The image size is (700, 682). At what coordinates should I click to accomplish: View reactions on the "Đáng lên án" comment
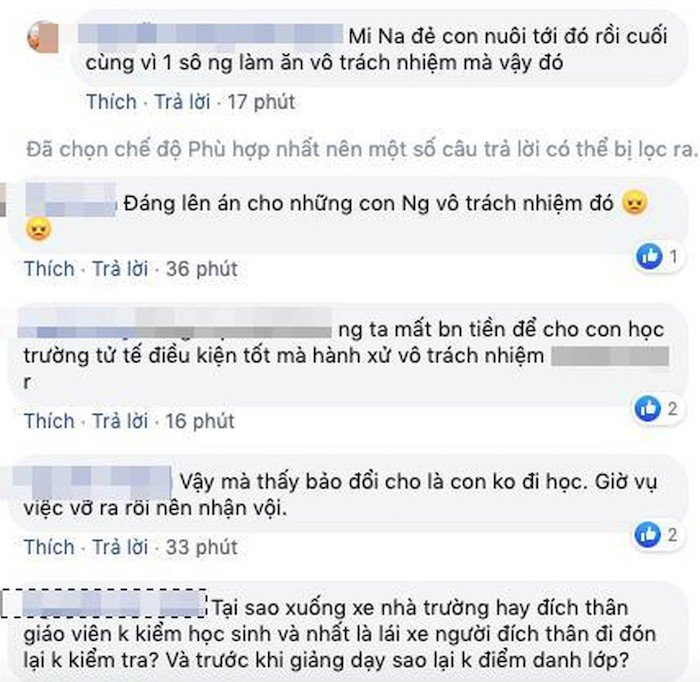click(x=650, y=258)
